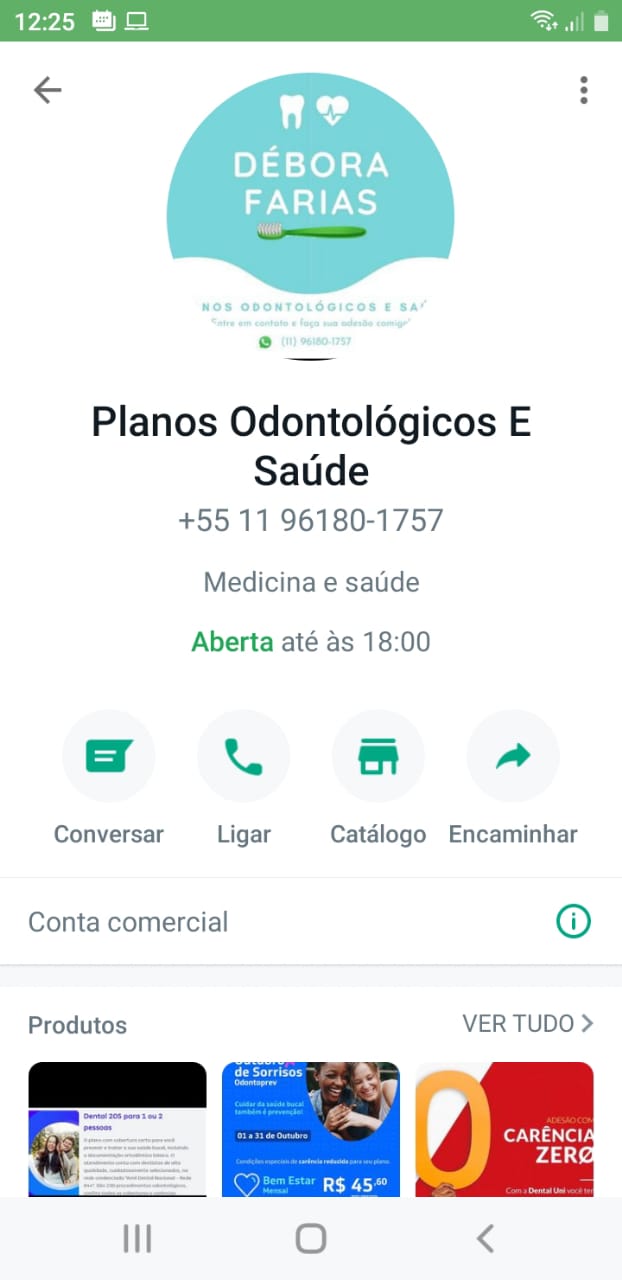This screenshot has height=1280, width=622.
Task: Go to the system home screen
Action: tap(311, 1239)
